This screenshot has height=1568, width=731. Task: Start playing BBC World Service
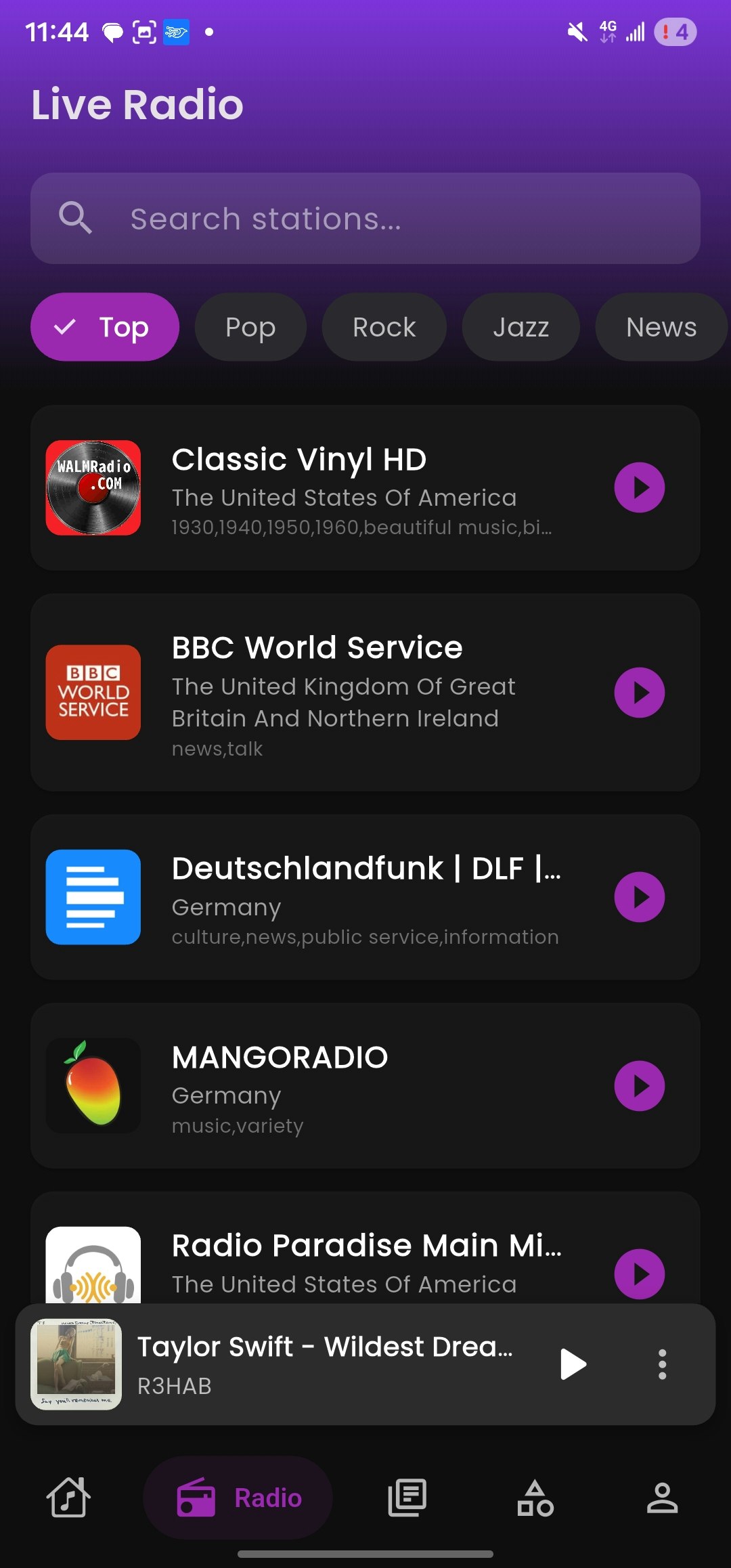[639, 693]
